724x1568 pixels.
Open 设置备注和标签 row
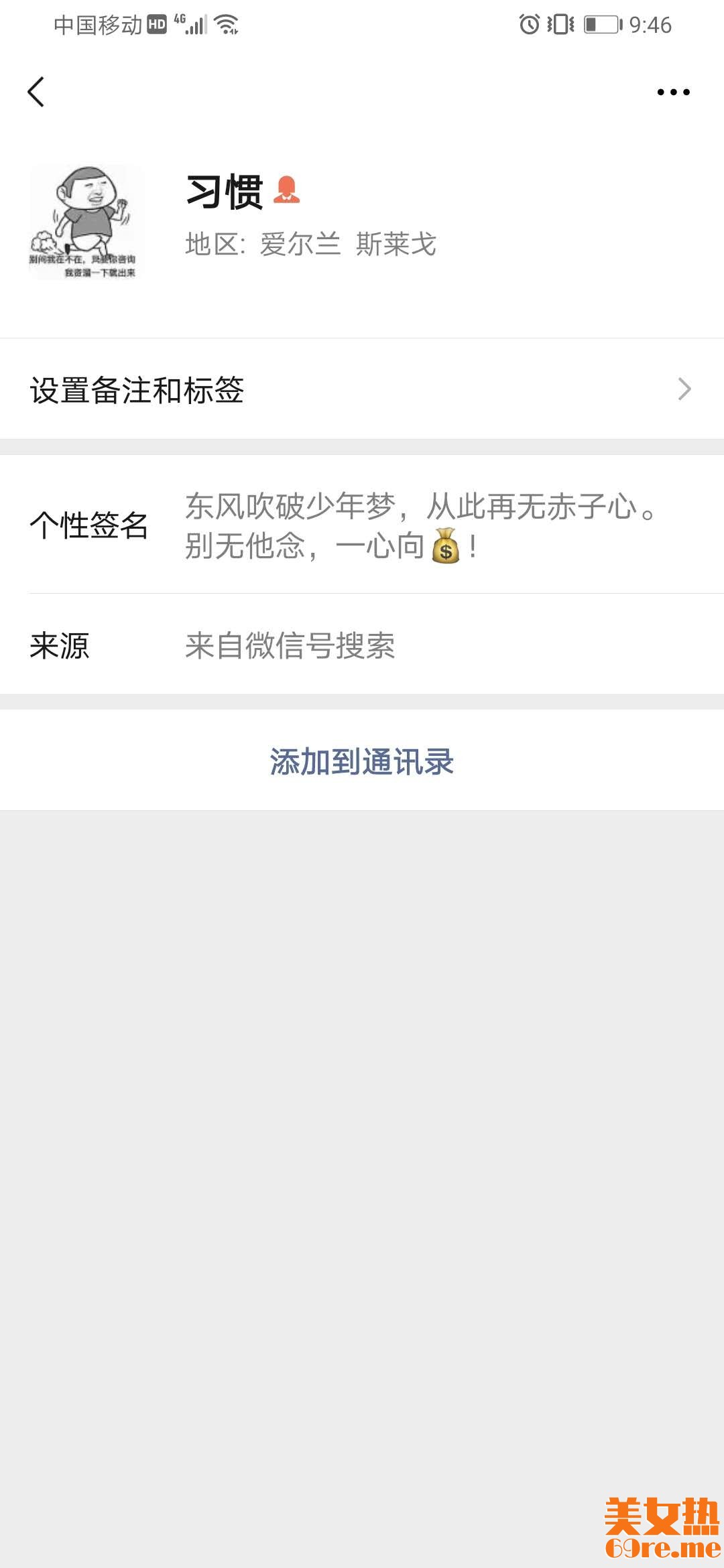(x=362, y=389)
